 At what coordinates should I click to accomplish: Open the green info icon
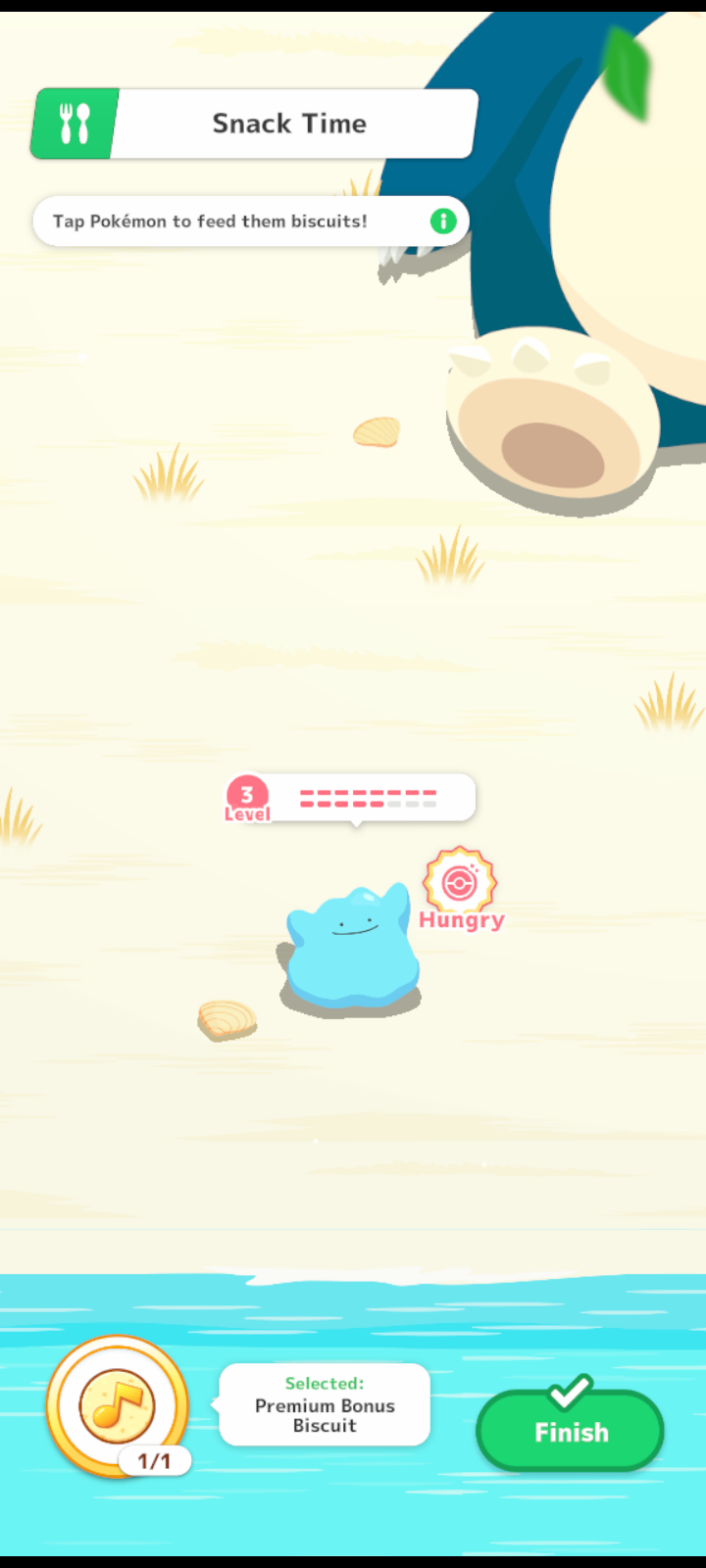pos(443,221)
